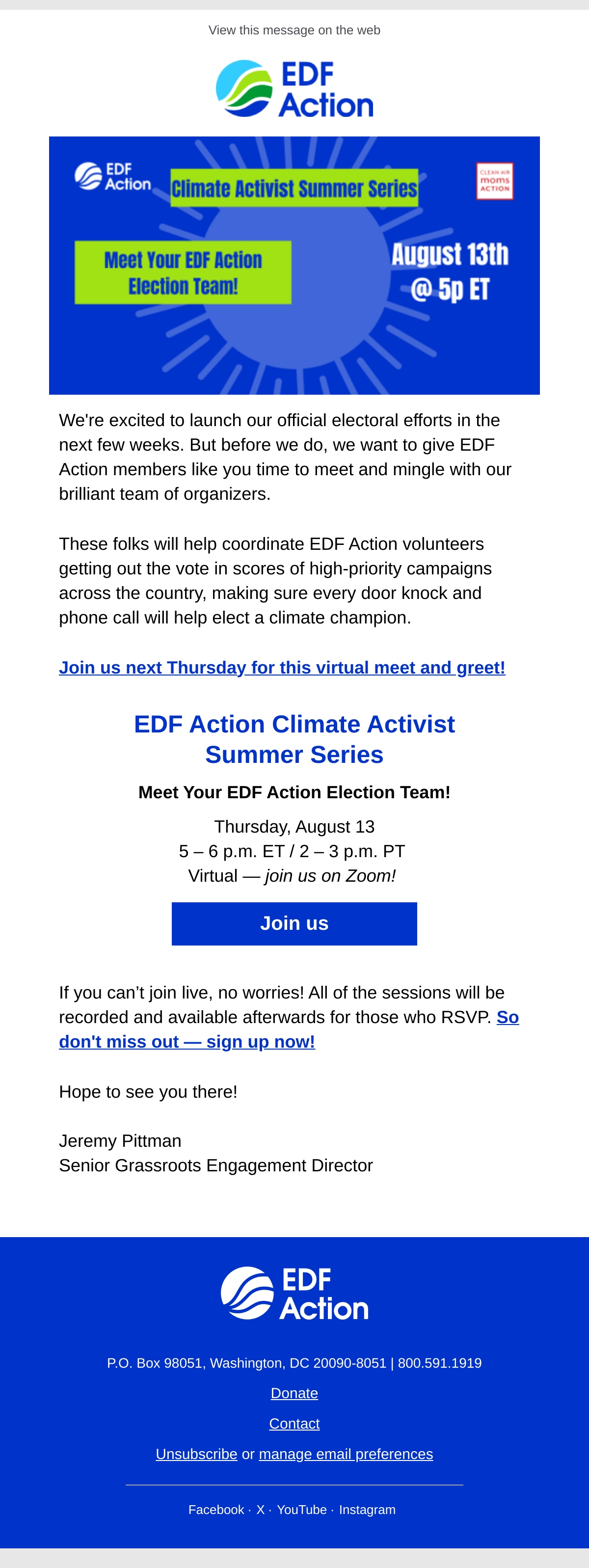This screenshot has width=589, height=1568.
Task: Open the Contact link
Action: [x=294, y=1424]
